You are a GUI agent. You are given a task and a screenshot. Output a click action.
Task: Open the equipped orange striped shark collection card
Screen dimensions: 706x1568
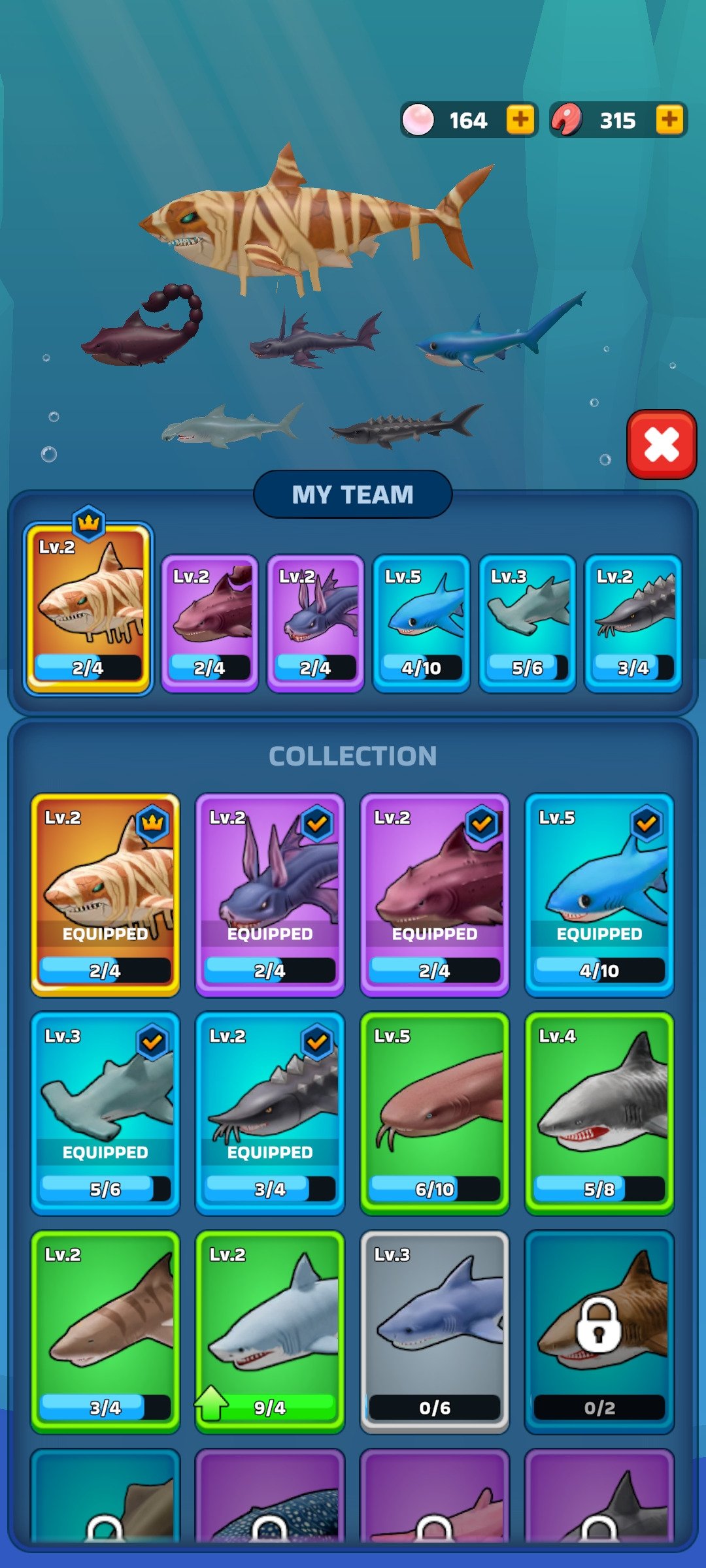coord(105,895)
